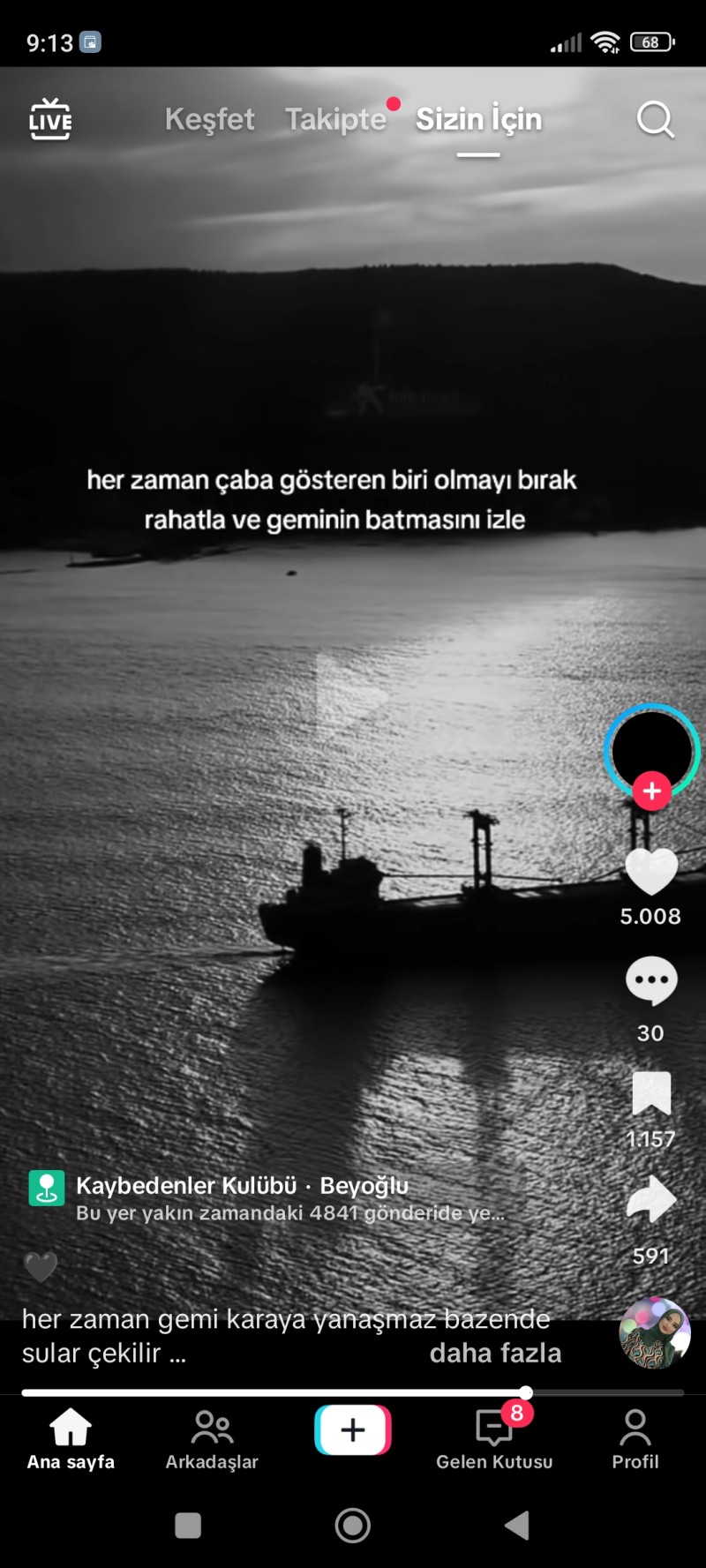Image resolution: width=706 pixels, height=1568 pixels.
Task: Open the Profil tab
Action: 635,1440
